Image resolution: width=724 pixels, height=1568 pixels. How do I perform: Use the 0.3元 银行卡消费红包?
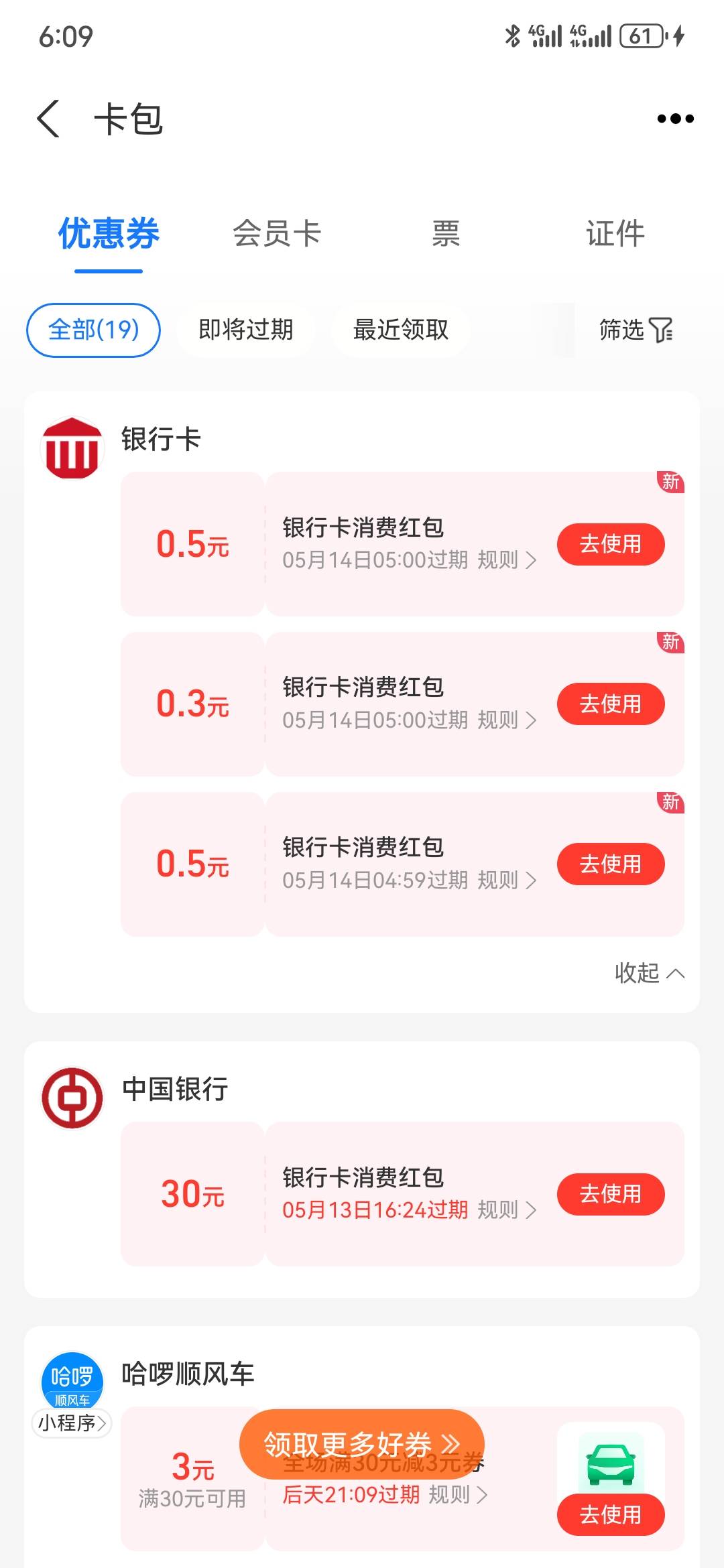click(x=611, y=704)
